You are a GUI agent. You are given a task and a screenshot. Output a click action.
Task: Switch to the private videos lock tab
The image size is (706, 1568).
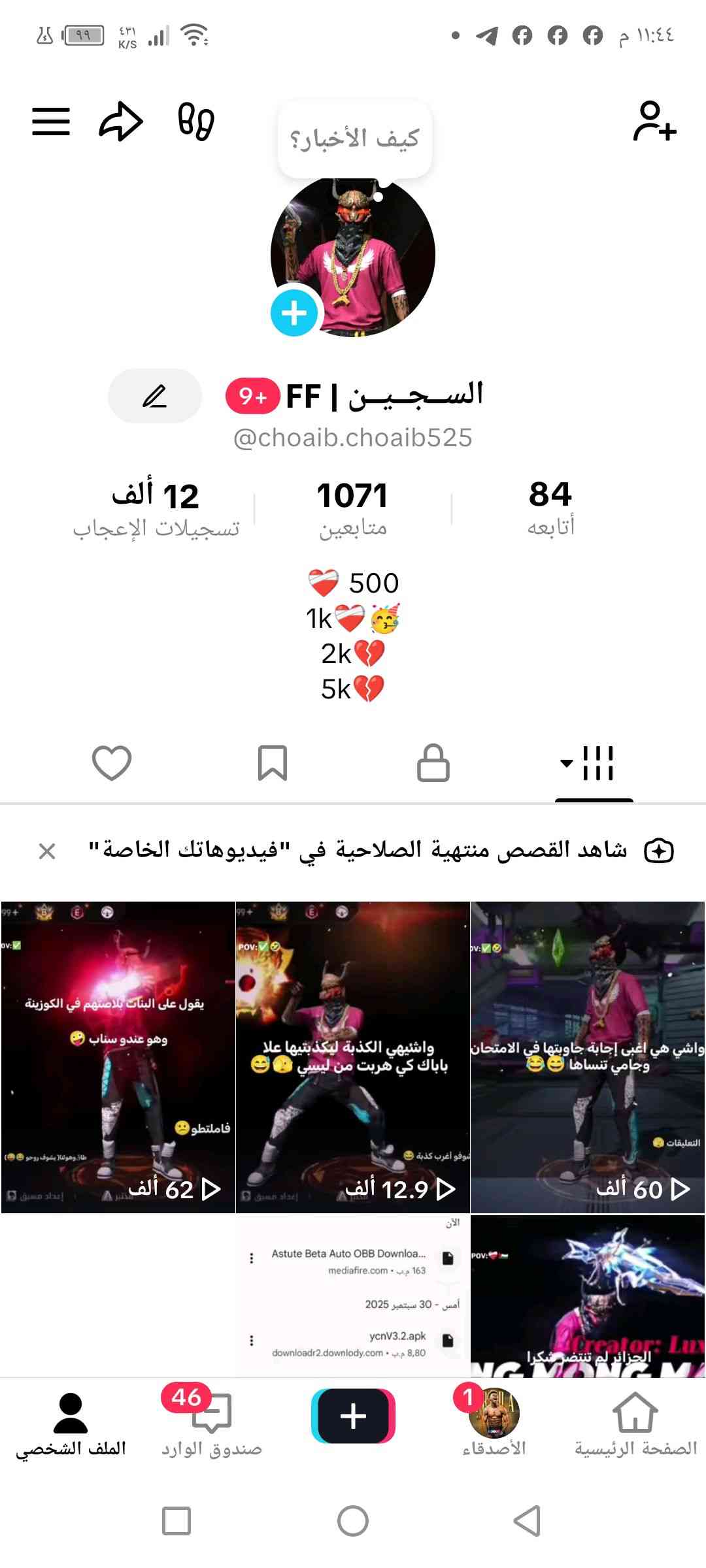(x=433, y=762)
